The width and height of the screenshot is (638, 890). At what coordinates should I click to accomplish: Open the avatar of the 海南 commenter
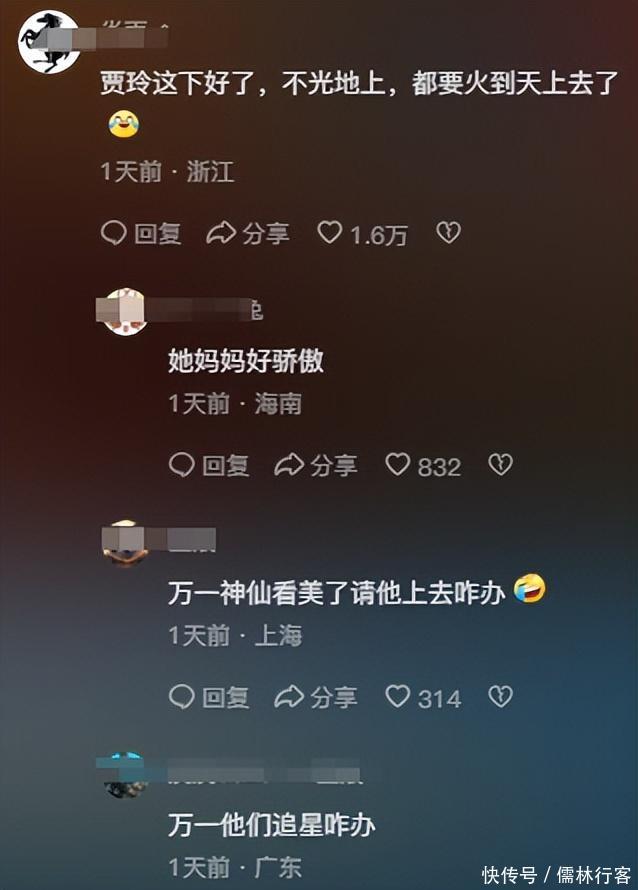pyautogui.click(x=126, y=310)
